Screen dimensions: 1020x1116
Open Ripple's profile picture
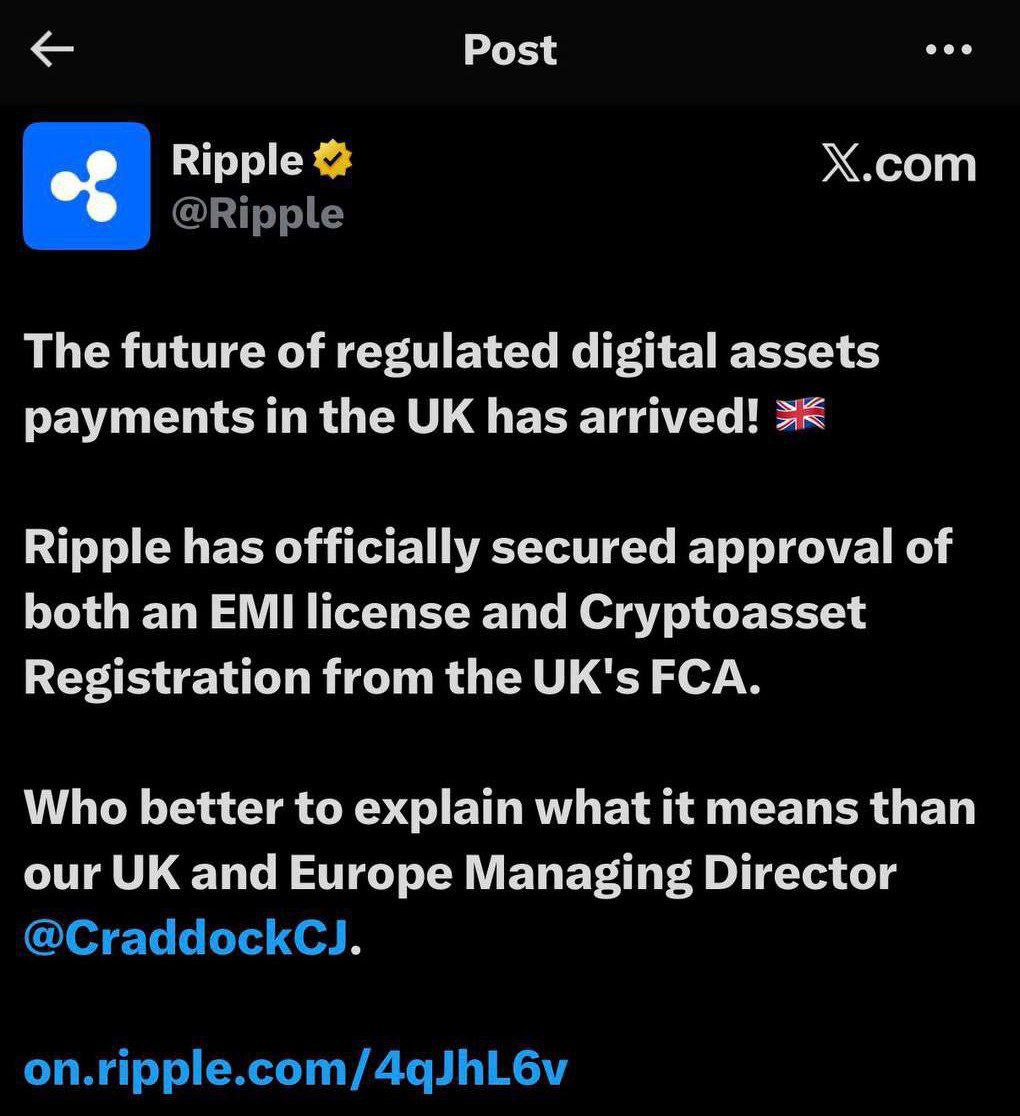(87, 186)
